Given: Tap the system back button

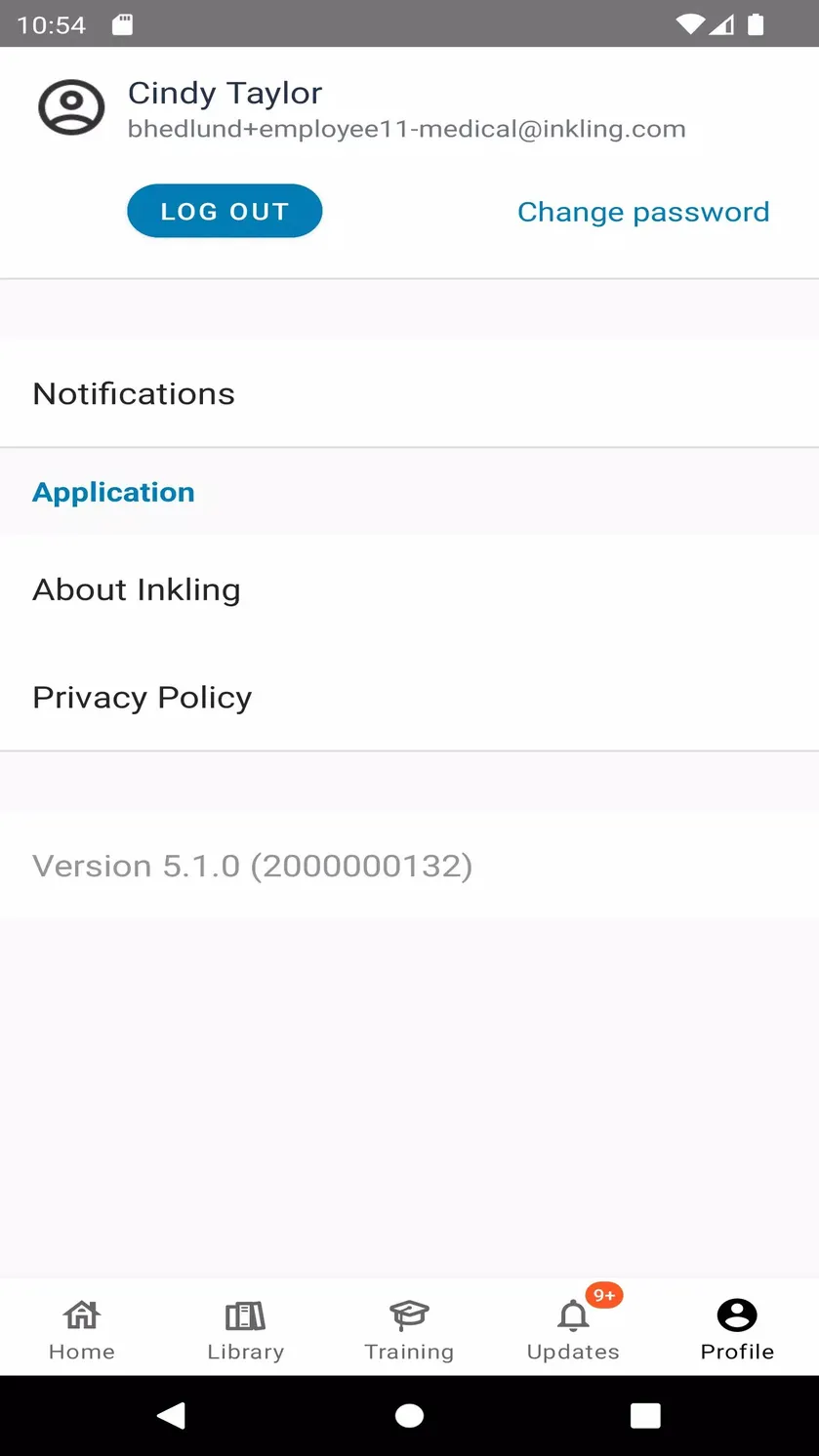Looking at the screenshot, I should pos(172,1415).
